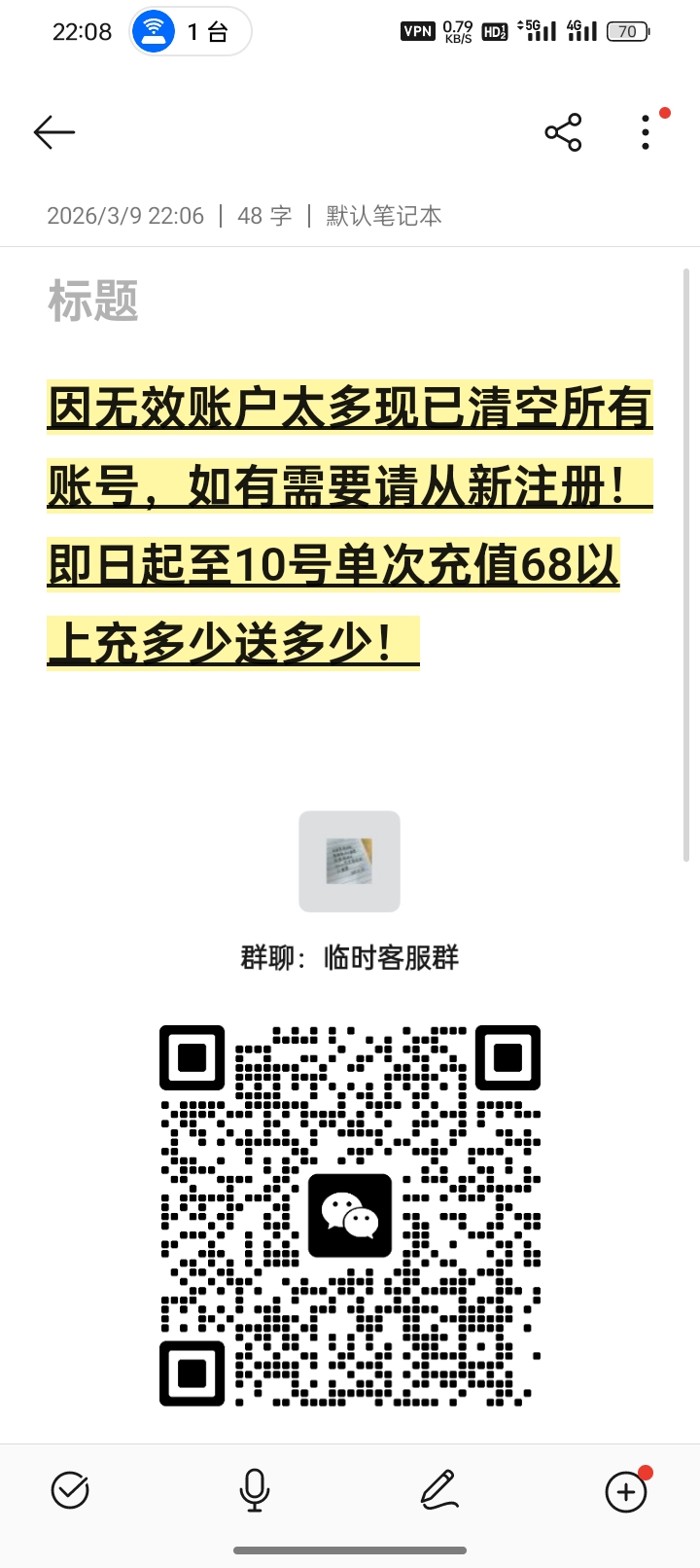Tap the 标题 title field

point(93,301)
